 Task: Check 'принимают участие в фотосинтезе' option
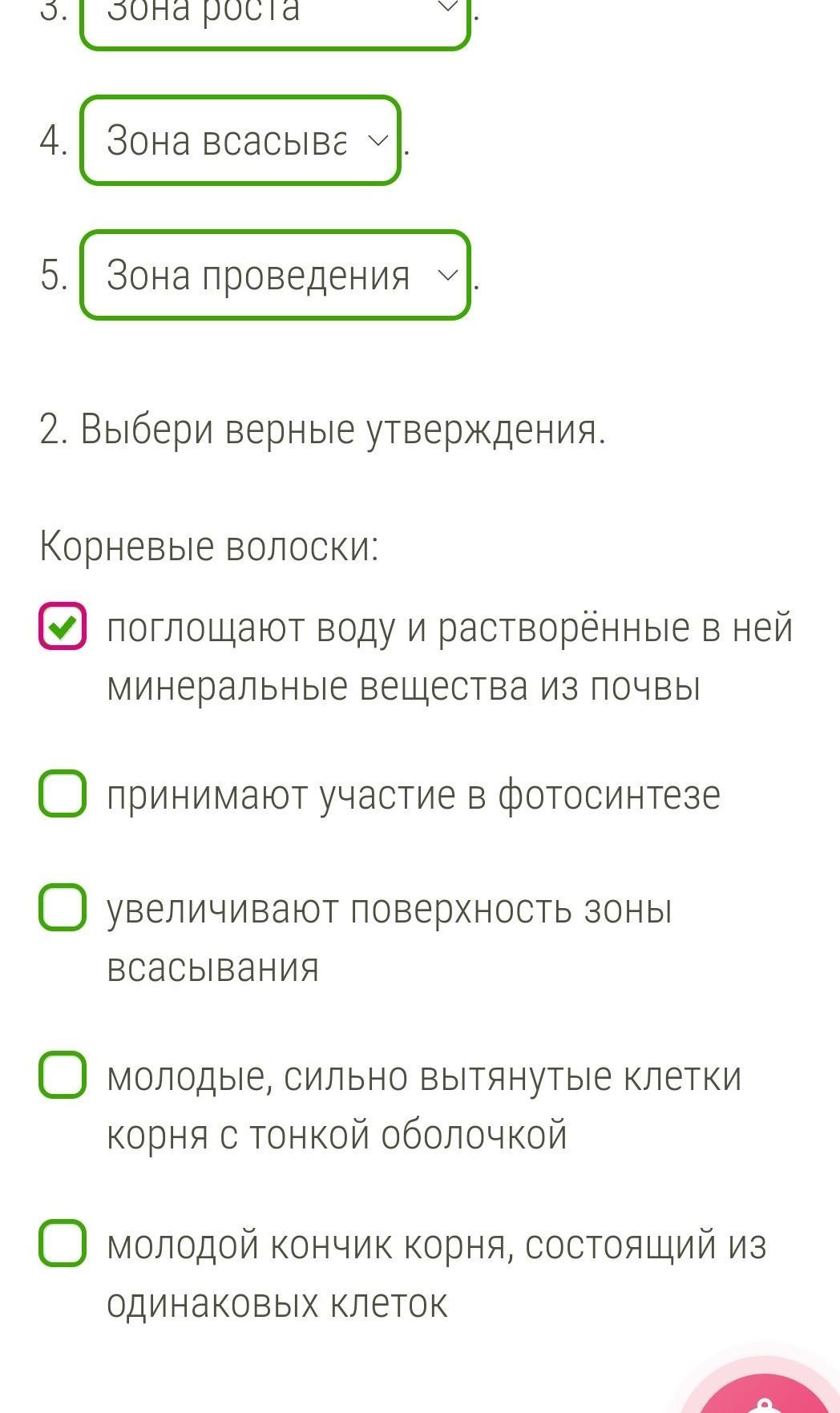[x=63, y=793]
